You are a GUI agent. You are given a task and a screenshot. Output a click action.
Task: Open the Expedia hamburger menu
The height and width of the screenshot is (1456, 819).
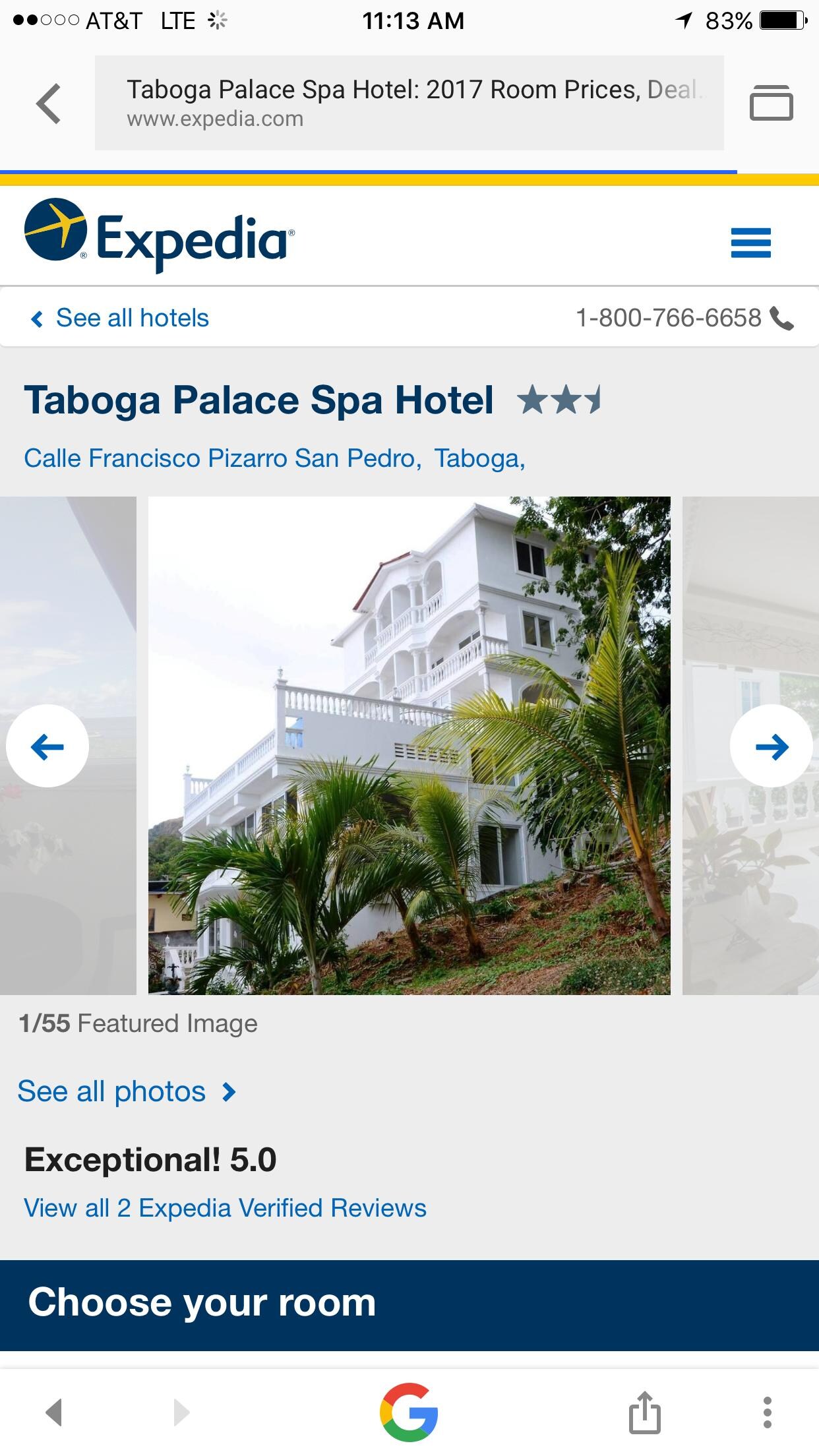(x=750, y=242)
